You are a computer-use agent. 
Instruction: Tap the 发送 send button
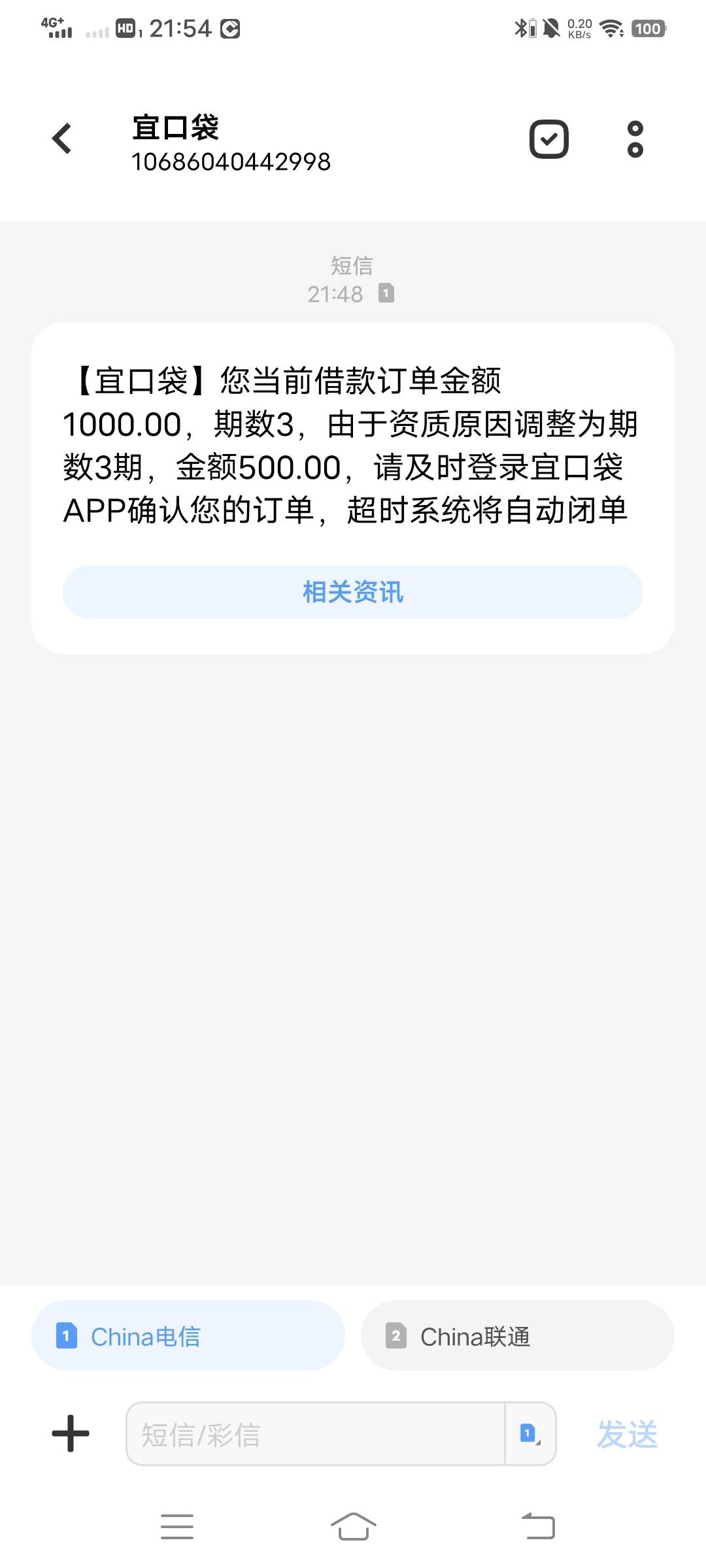pos(627,1434)
